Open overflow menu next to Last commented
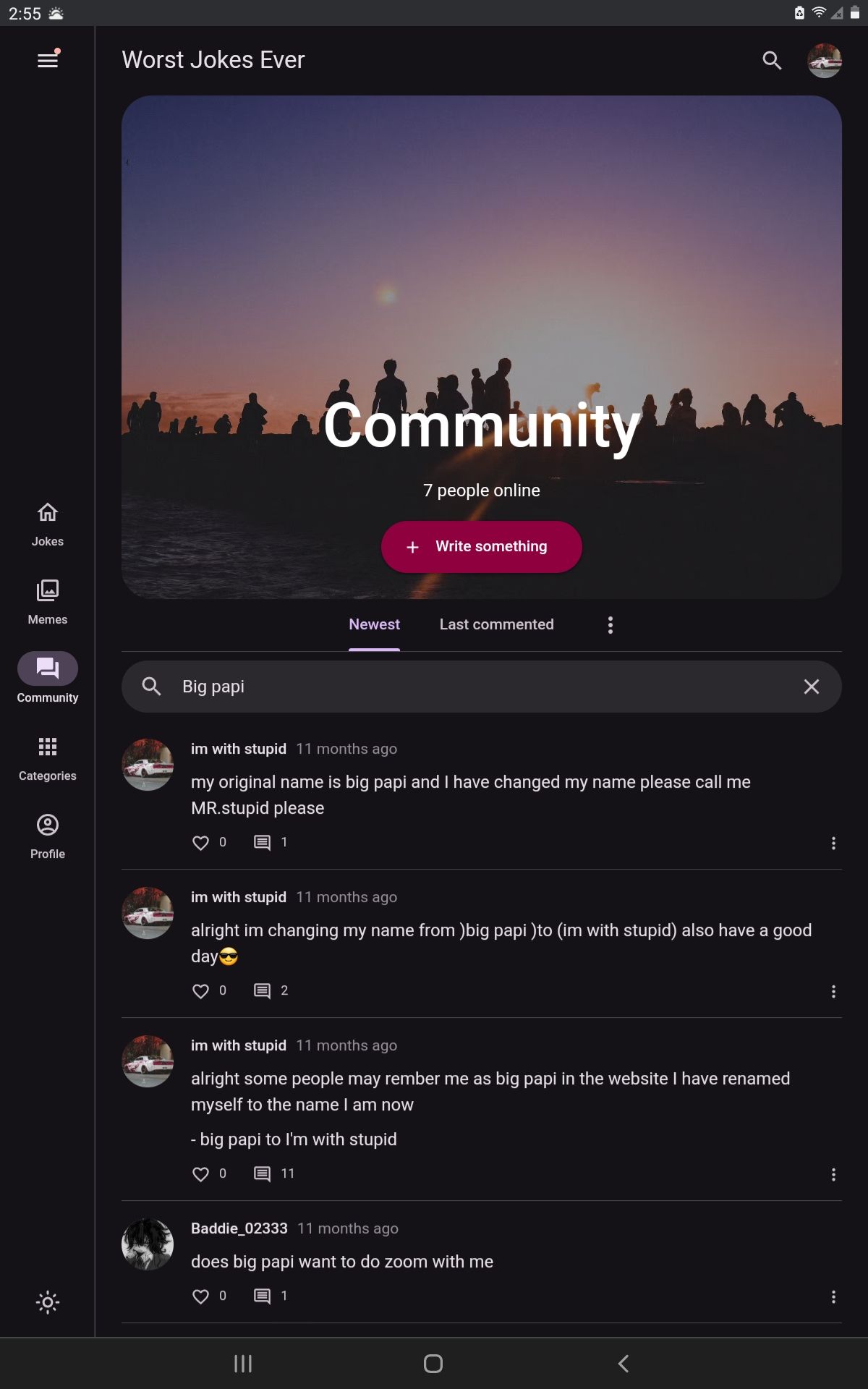Image resolution: width=868 pixels, height=1389 pixels. click(x=610, y=625)
